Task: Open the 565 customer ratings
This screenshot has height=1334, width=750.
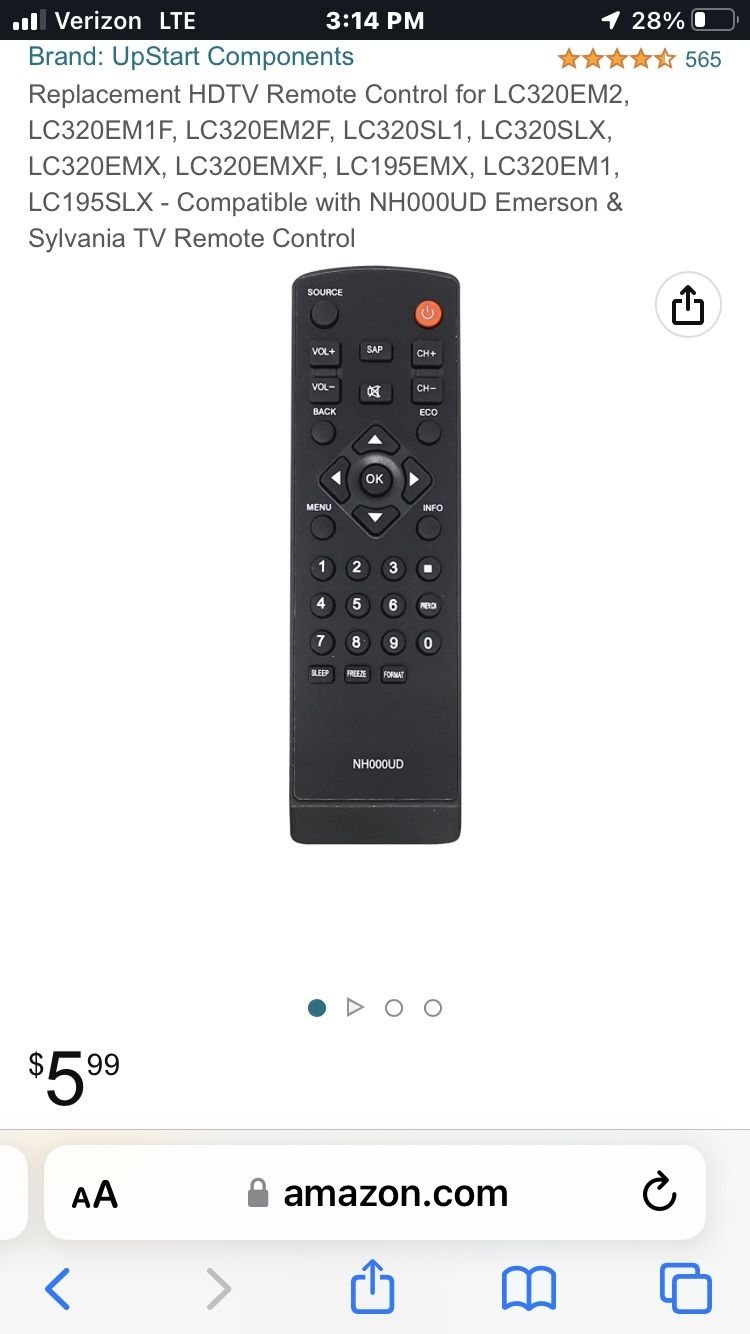Action: pyautogui.click(x=702, y=59)
